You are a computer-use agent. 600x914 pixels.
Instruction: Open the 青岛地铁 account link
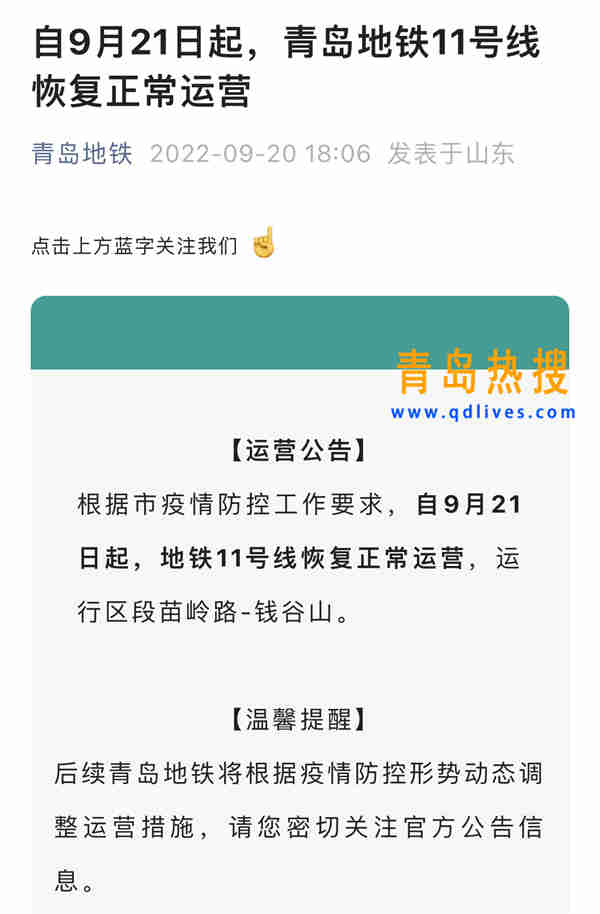[x=82, y=154]
